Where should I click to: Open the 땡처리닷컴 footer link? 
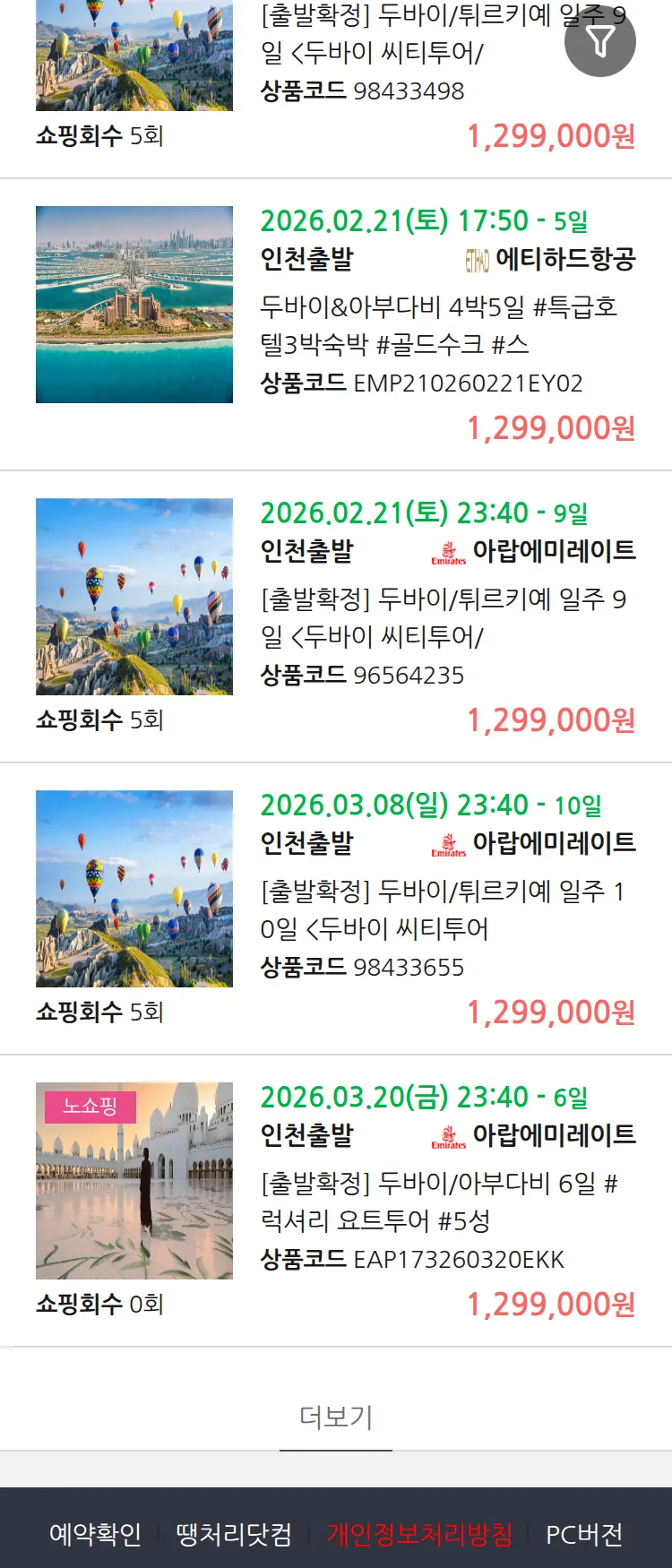coord(234,1534)
